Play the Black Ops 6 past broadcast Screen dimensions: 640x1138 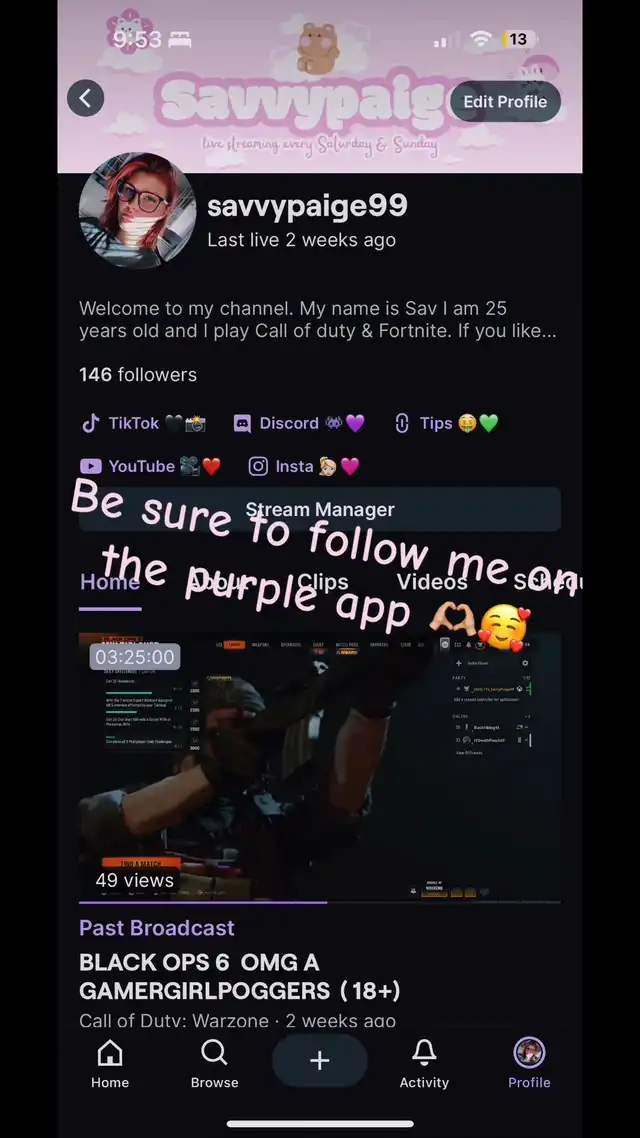tap(320, 767)
